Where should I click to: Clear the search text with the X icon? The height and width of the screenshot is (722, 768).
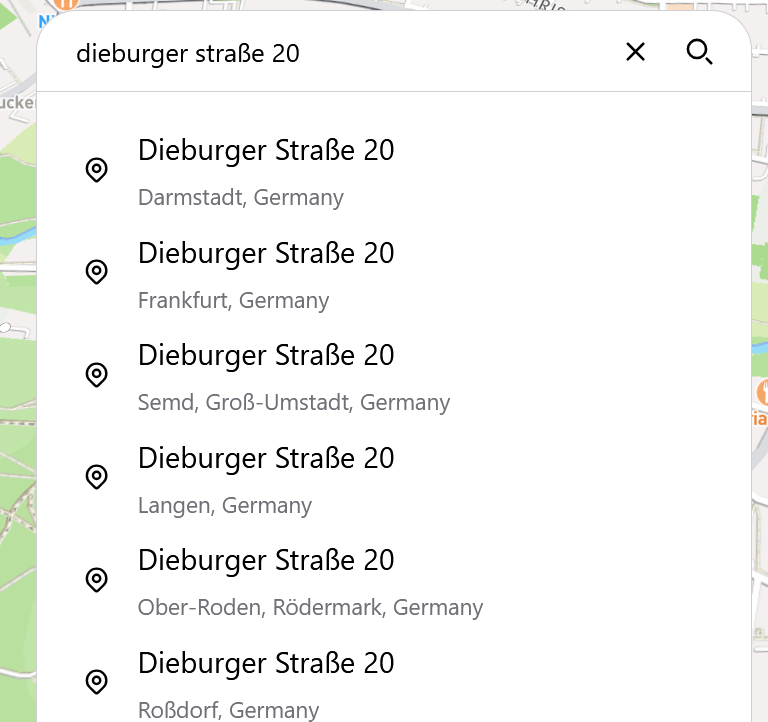(635, 52)
